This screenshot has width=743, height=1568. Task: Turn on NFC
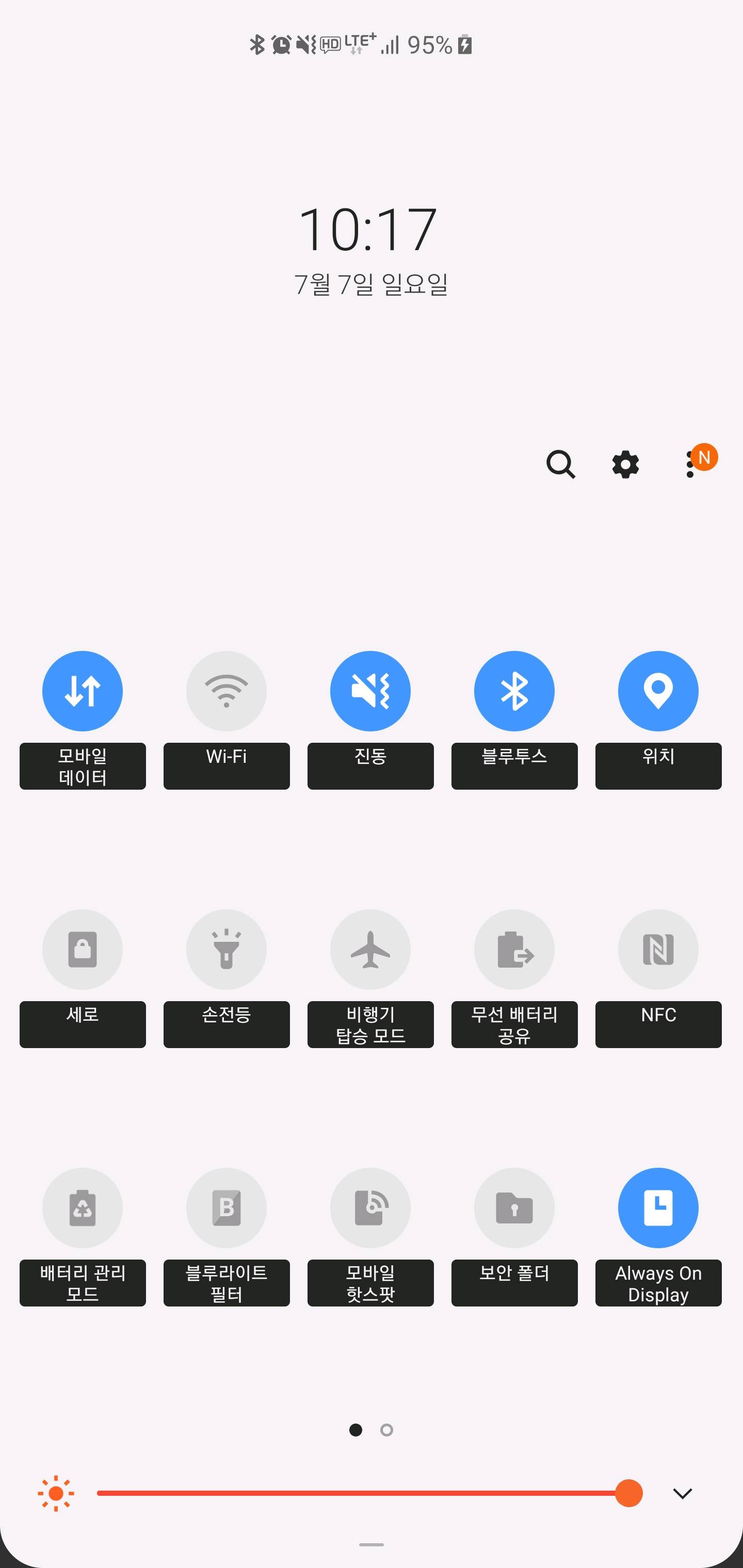pos(658,949)
